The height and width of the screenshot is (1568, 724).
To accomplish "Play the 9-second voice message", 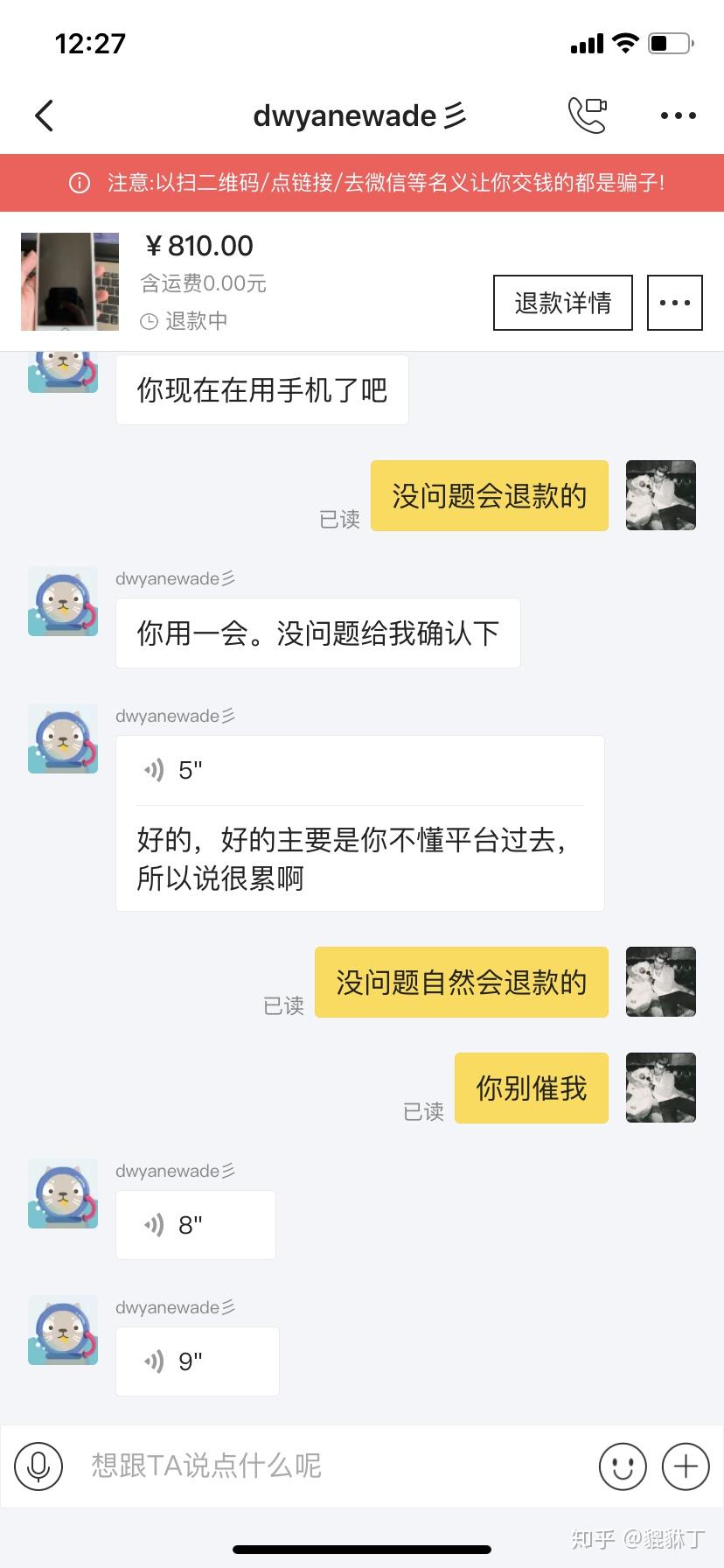I will pyautogui.click(x=196, y=1361).
